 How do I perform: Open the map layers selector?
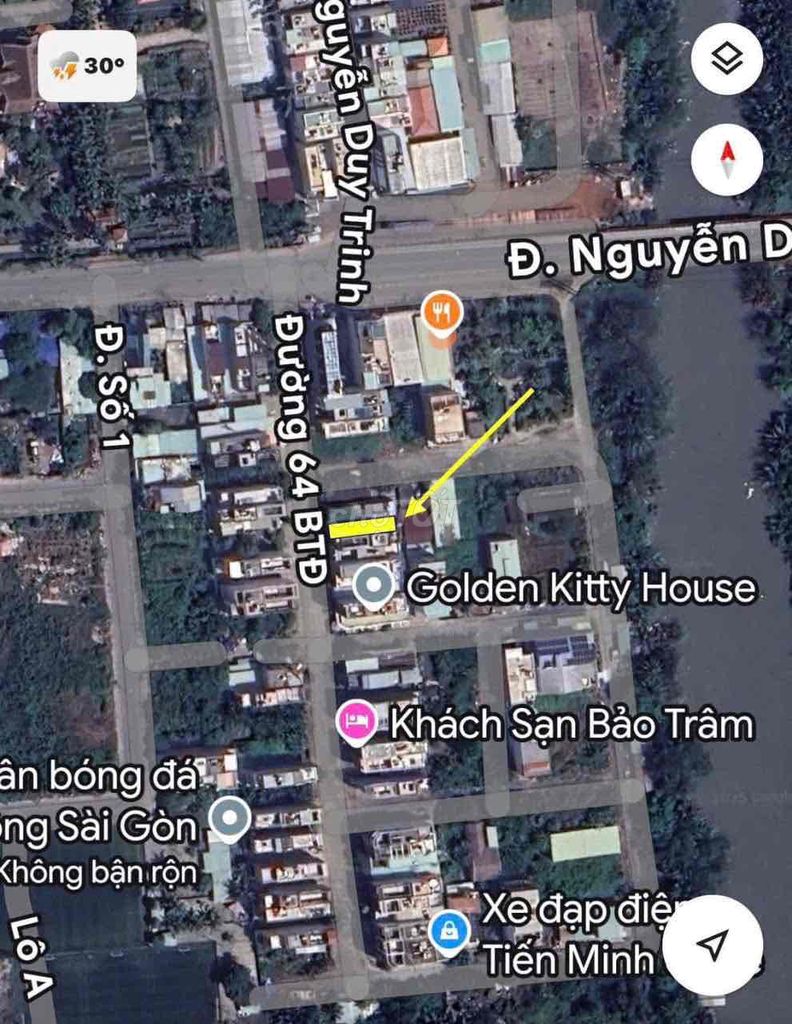(727, 59)
